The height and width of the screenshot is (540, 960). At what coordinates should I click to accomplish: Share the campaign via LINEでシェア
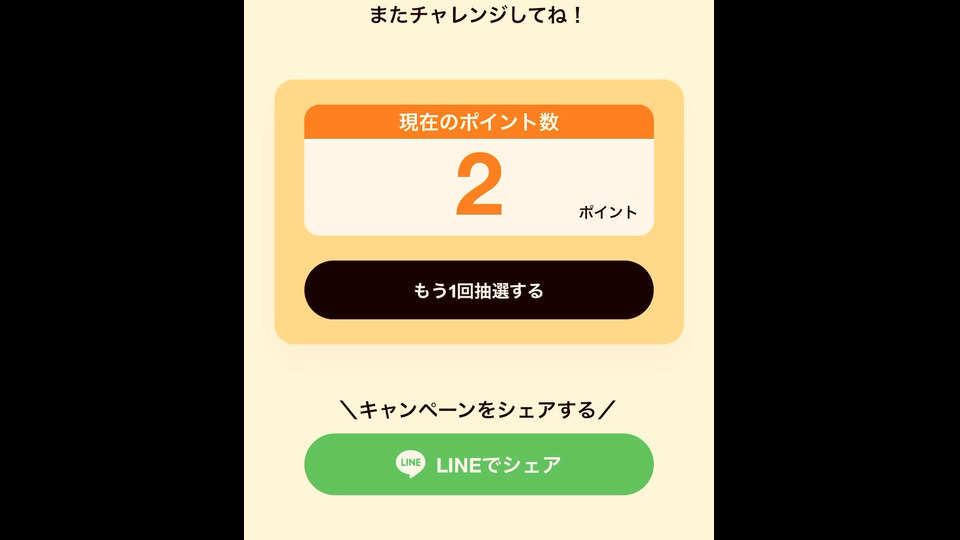[x=478, y=464]
